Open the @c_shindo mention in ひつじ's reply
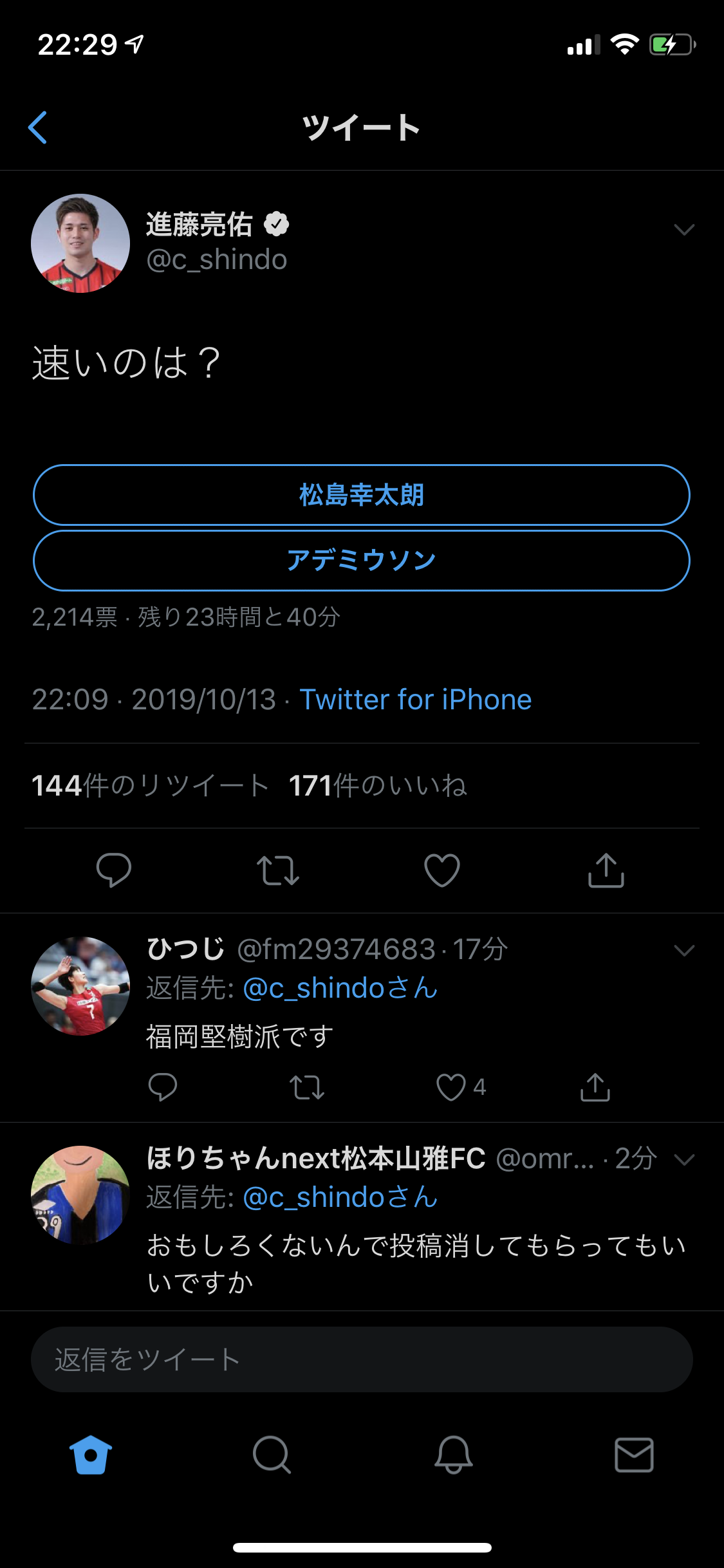Viewport: 724px width, 1568px height. (314, 988)
